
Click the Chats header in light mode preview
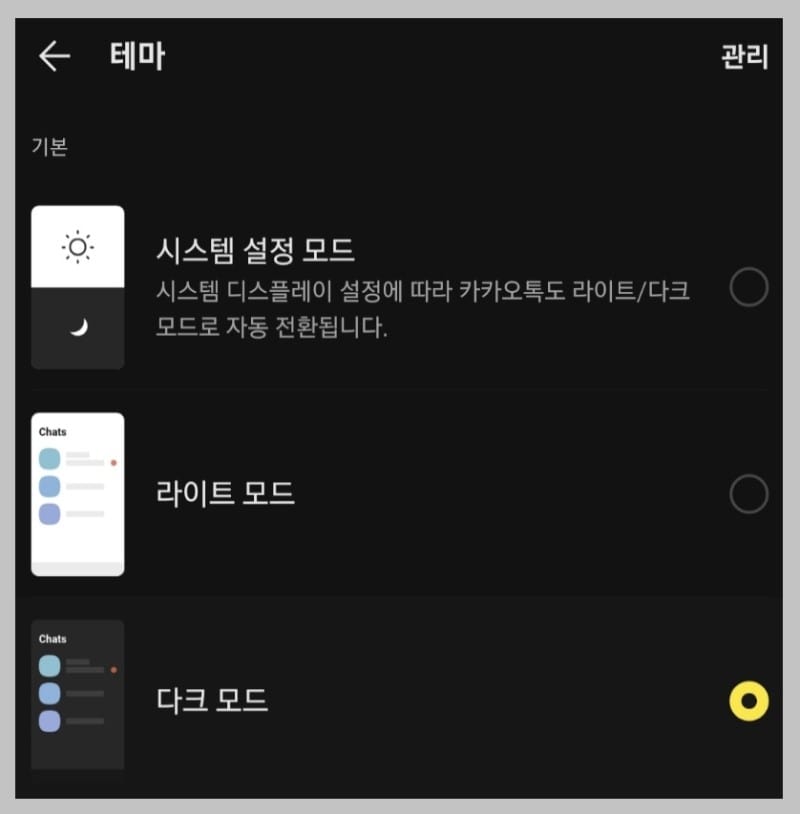click(x=52, y=431)
